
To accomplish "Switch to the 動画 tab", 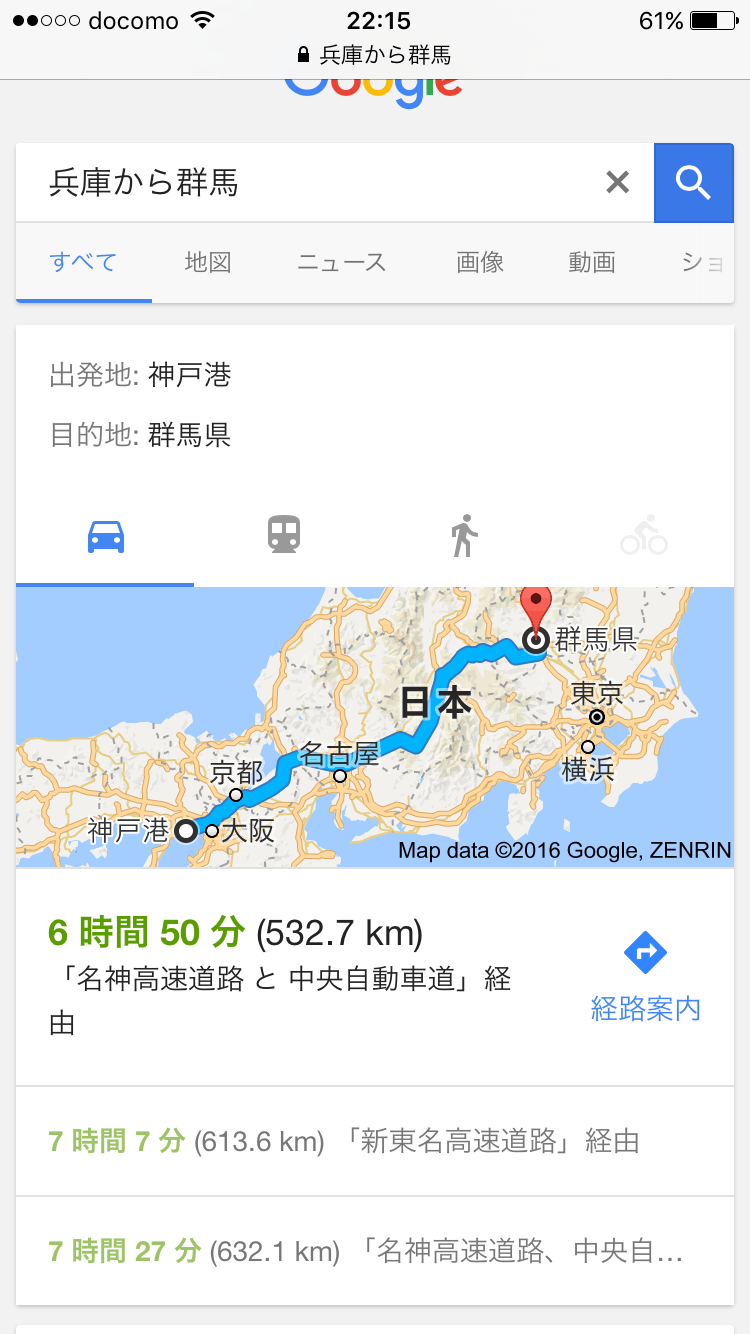I will tap(592, 263).
